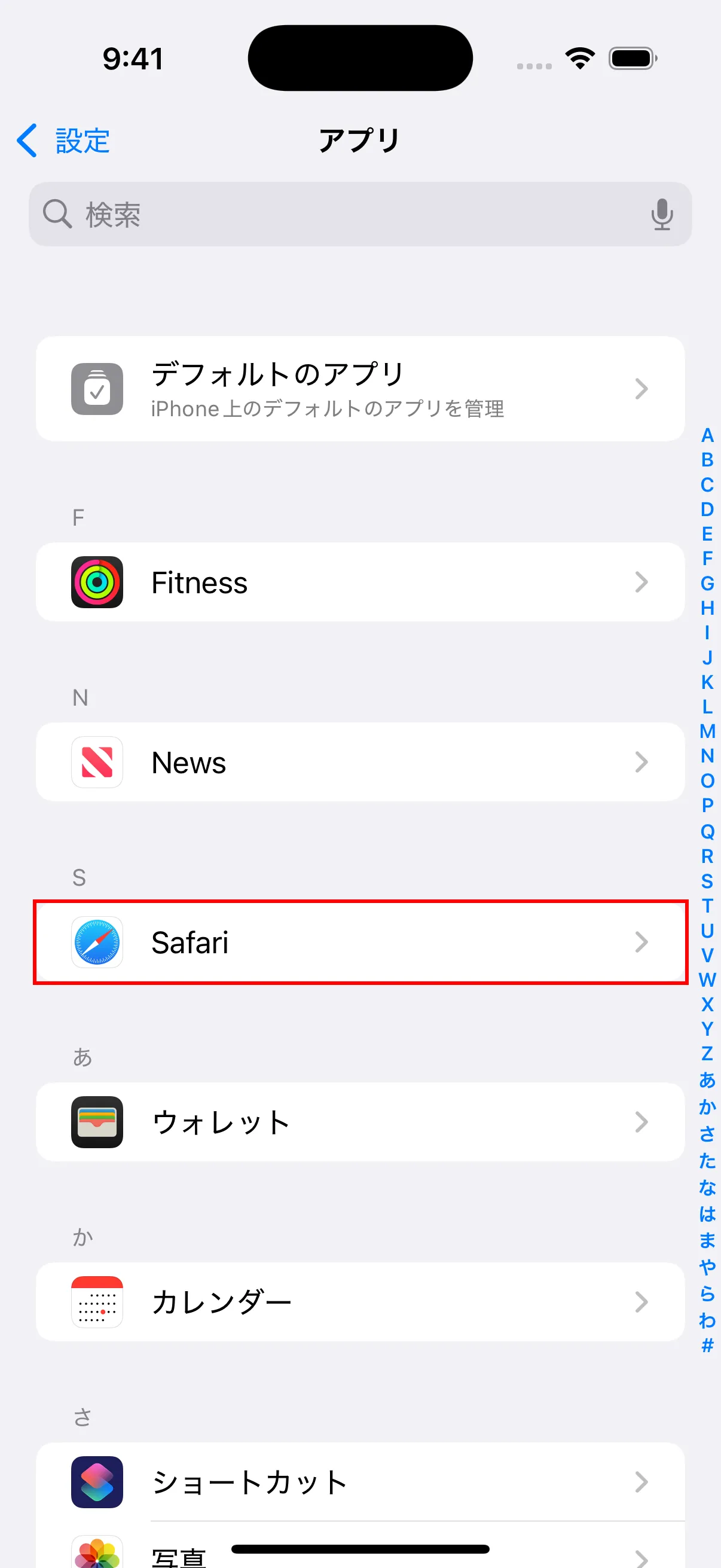
Task: Open カレンダー settings
Action: (x=360, y=1302)
